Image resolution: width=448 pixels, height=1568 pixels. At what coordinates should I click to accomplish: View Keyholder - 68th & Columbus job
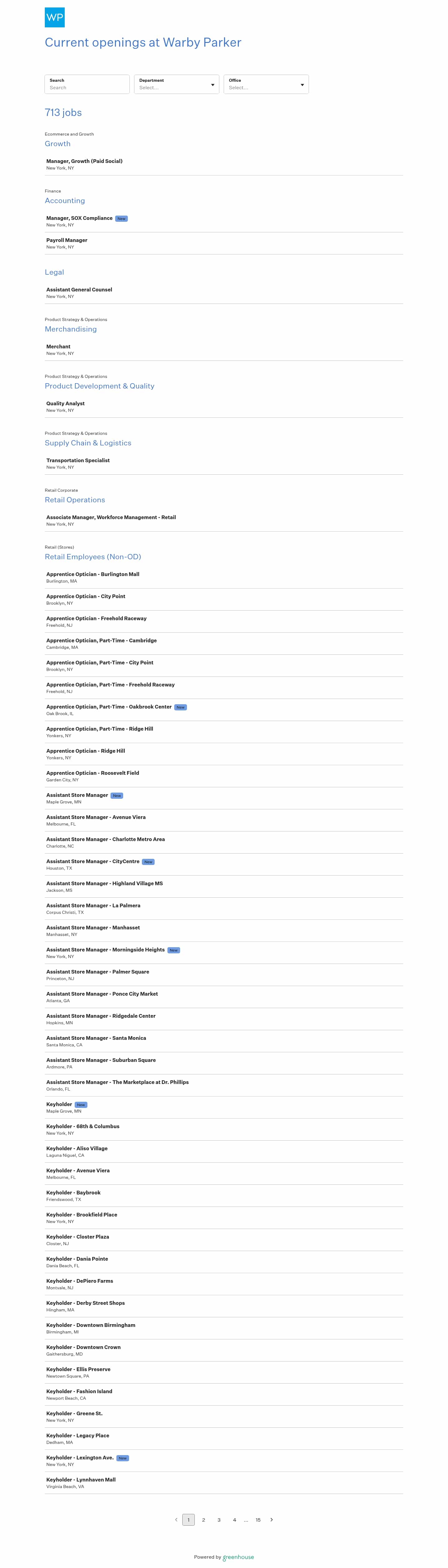[x=83, y=1126]
